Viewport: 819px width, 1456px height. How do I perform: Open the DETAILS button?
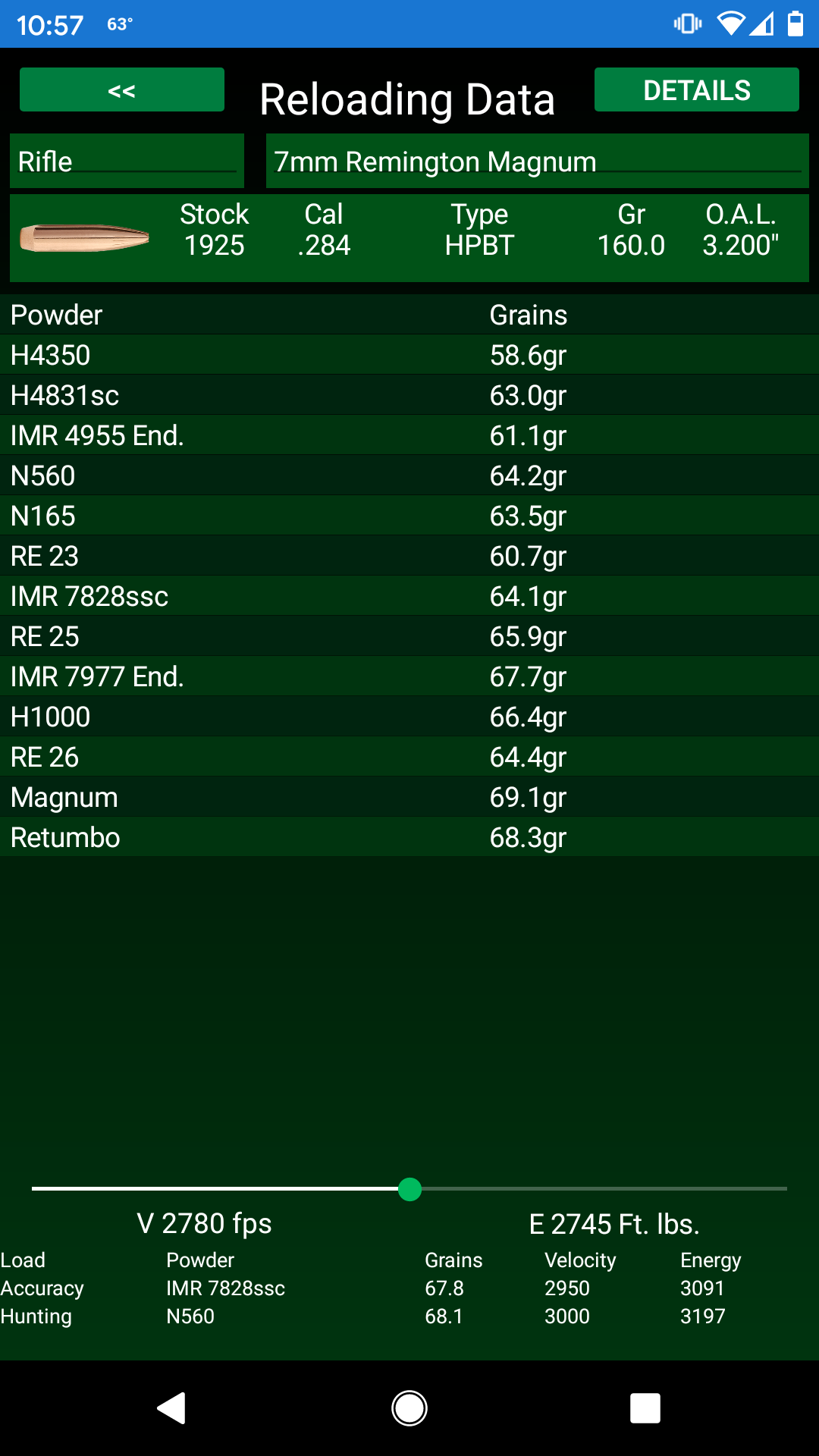(696, 89)
